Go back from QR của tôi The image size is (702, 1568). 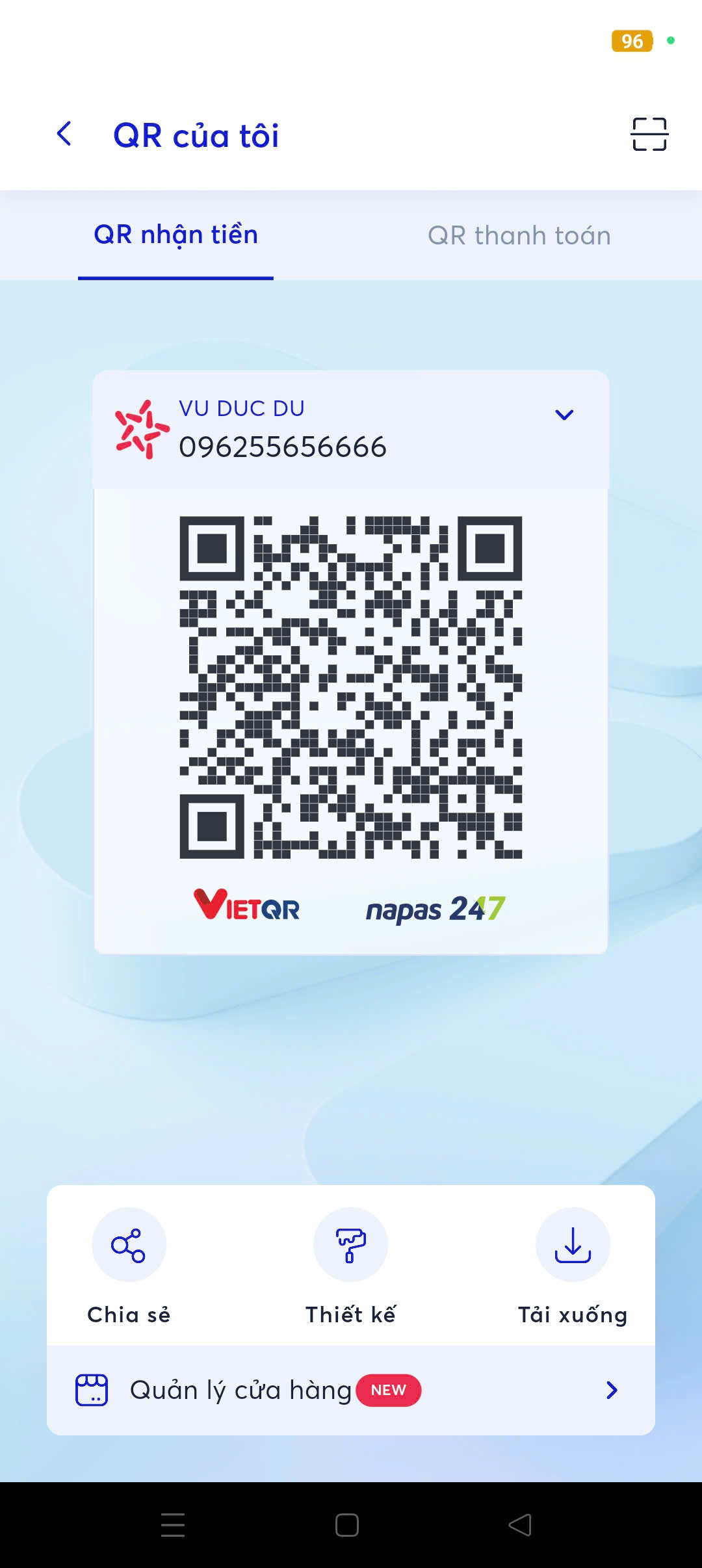pyautogui.click(x=64, y=135)
